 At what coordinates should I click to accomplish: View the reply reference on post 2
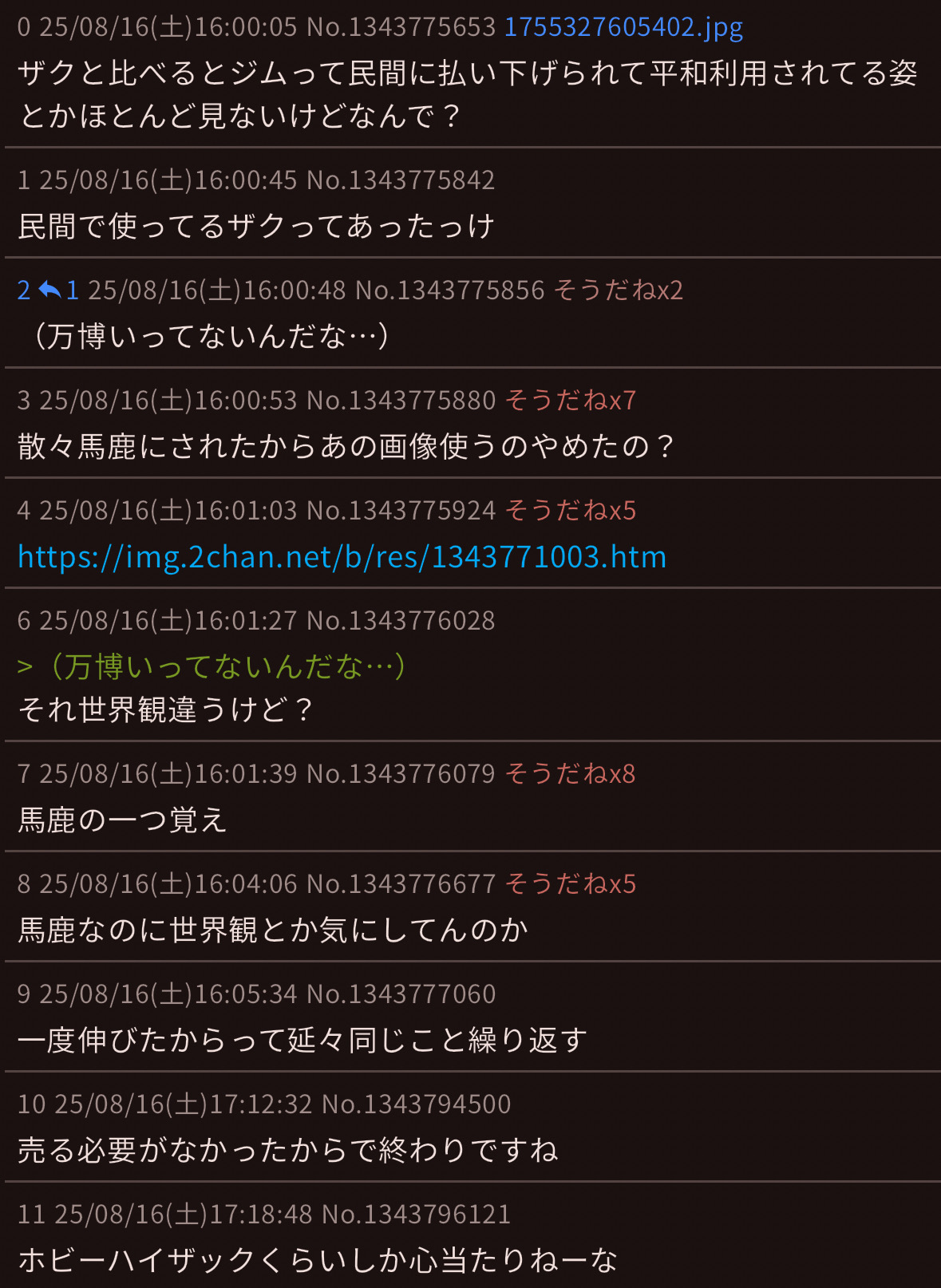tap(59, 290)
